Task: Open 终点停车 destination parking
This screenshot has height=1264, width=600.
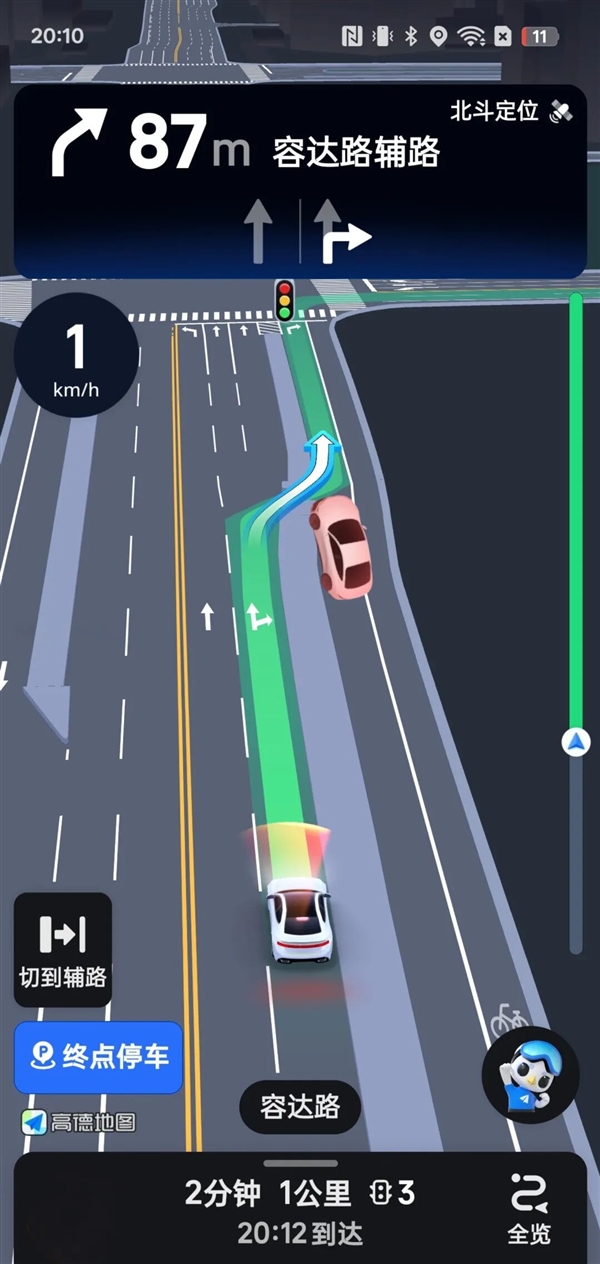Action: point(98,1057)
